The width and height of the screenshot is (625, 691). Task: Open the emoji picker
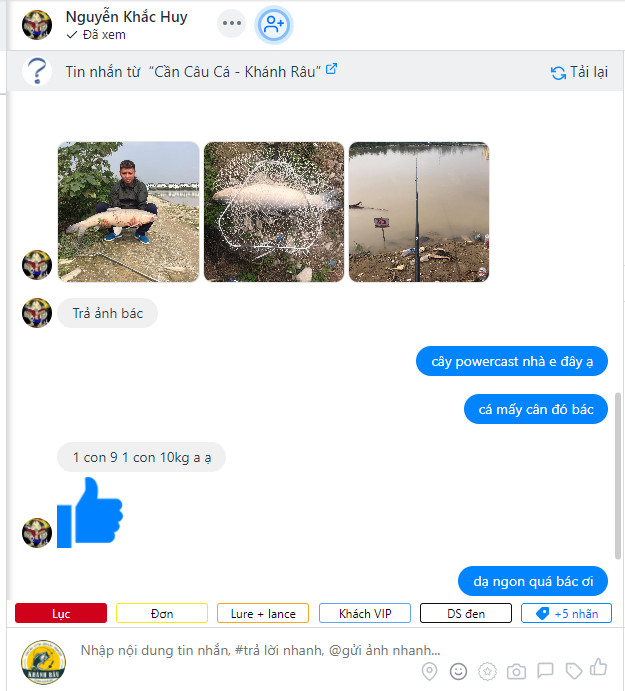(459, 671)
